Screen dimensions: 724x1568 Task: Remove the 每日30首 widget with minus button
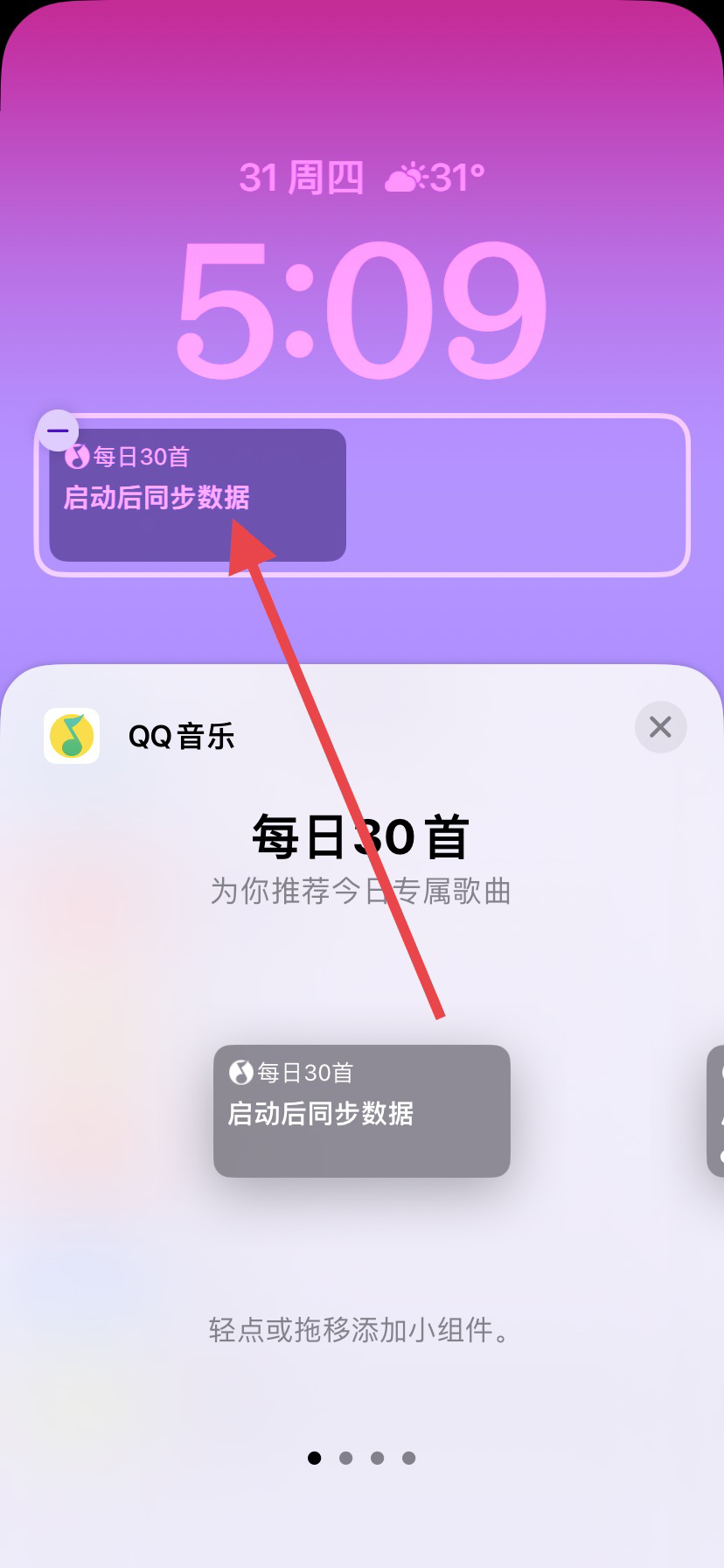point(58,430)
